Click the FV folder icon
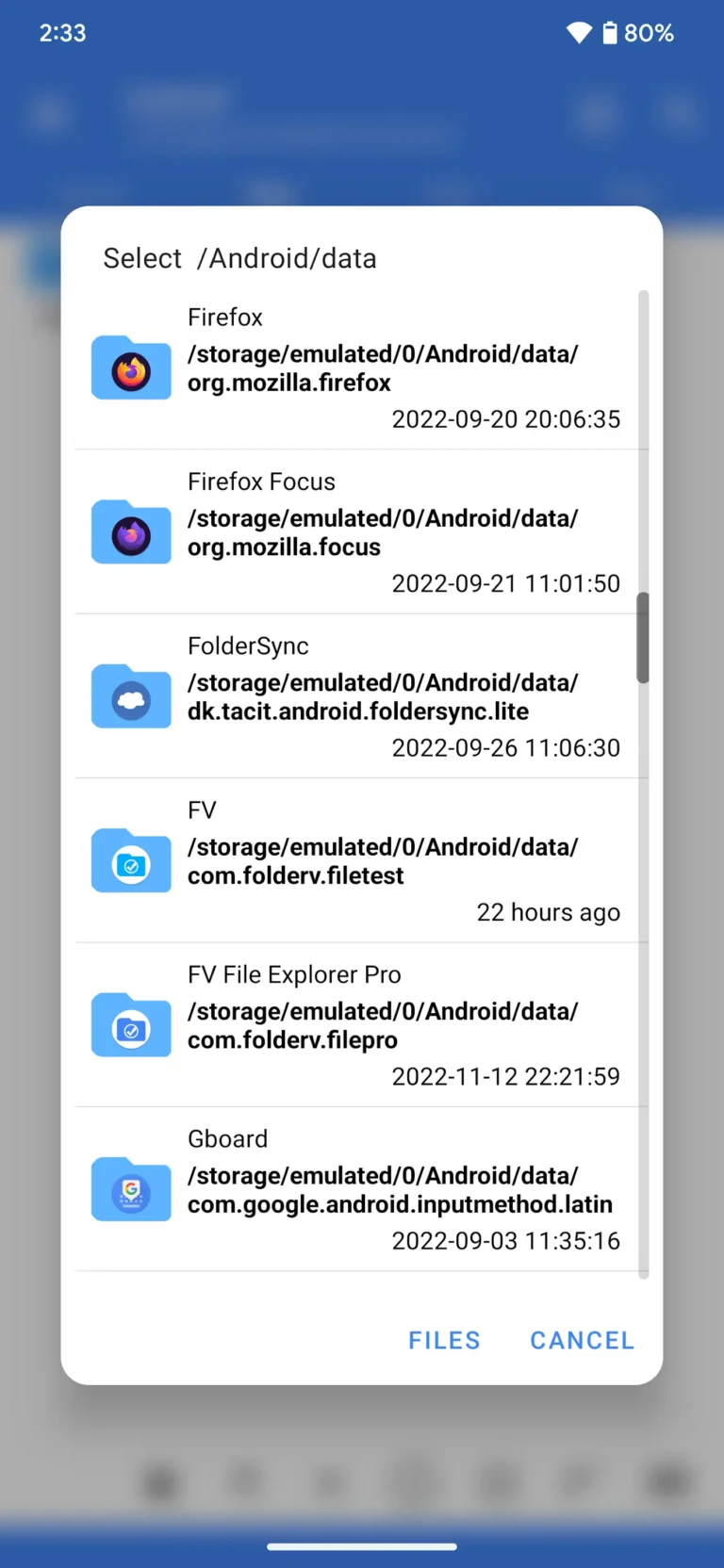This screenshot has height=1568, width=724. click(130, 860)
